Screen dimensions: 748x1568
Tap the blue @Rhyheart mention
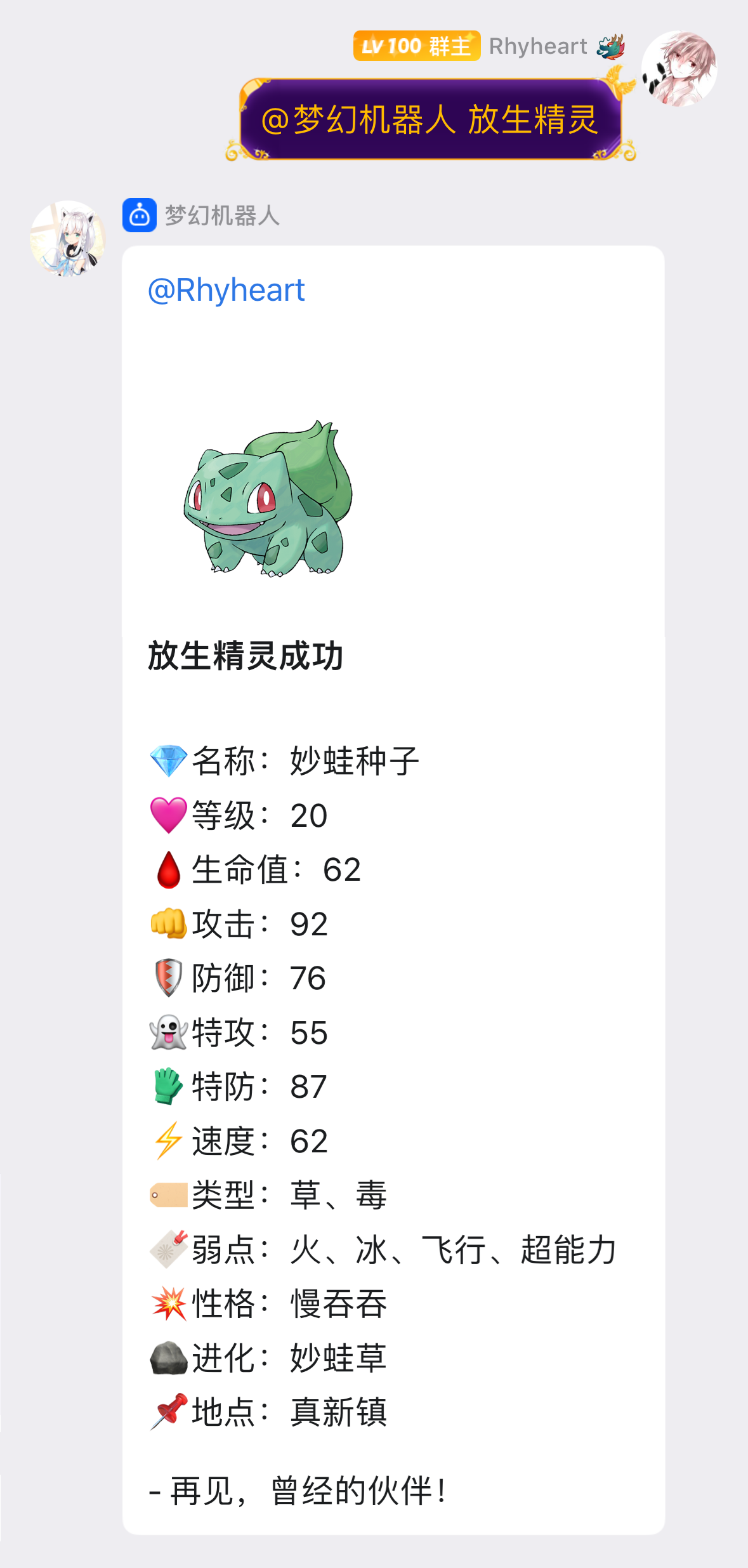(x=226, y=291)
